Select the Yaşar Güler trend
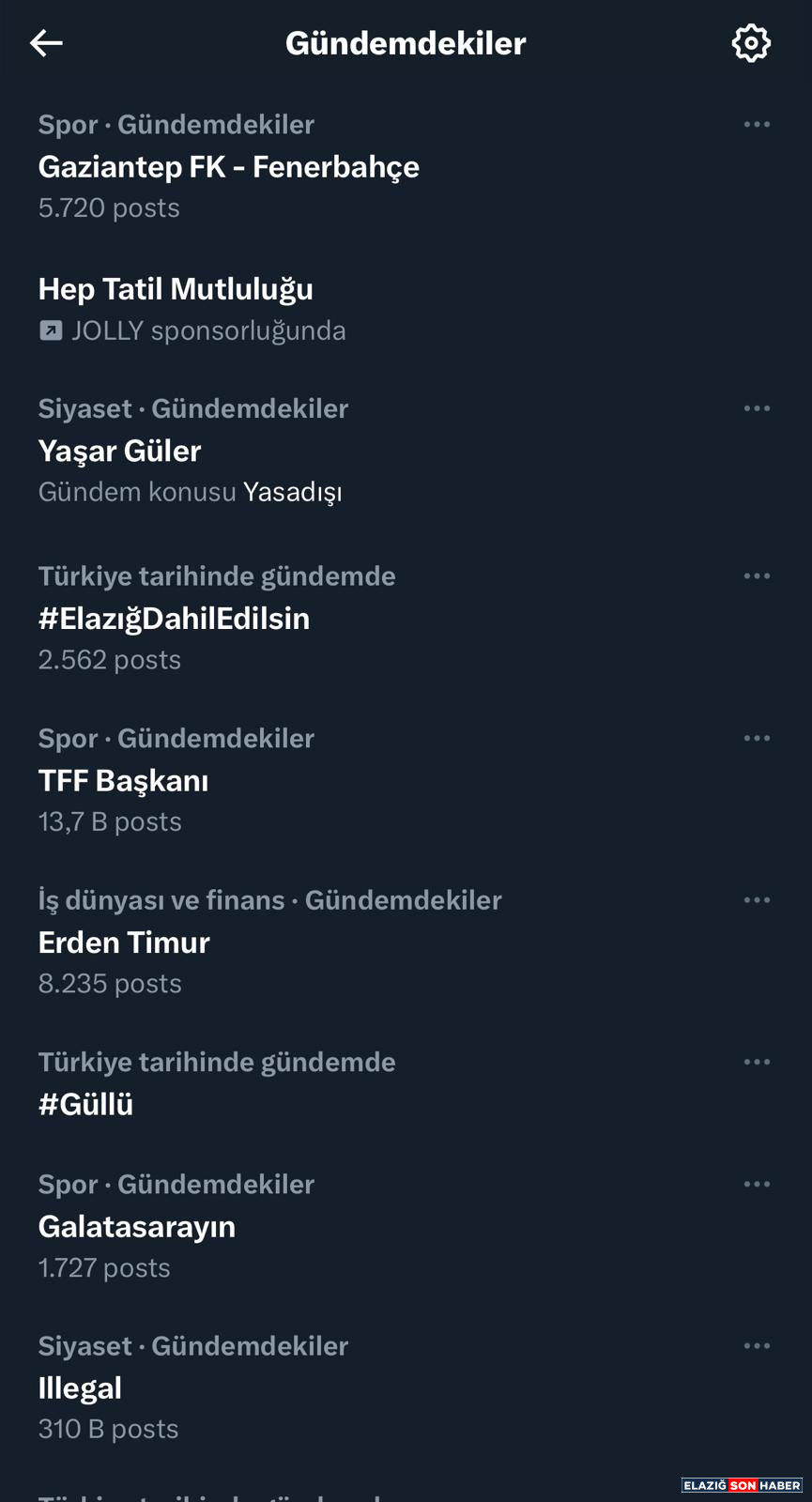Image resolution: width=812 pixels, height=1502 pixels. 119,452
